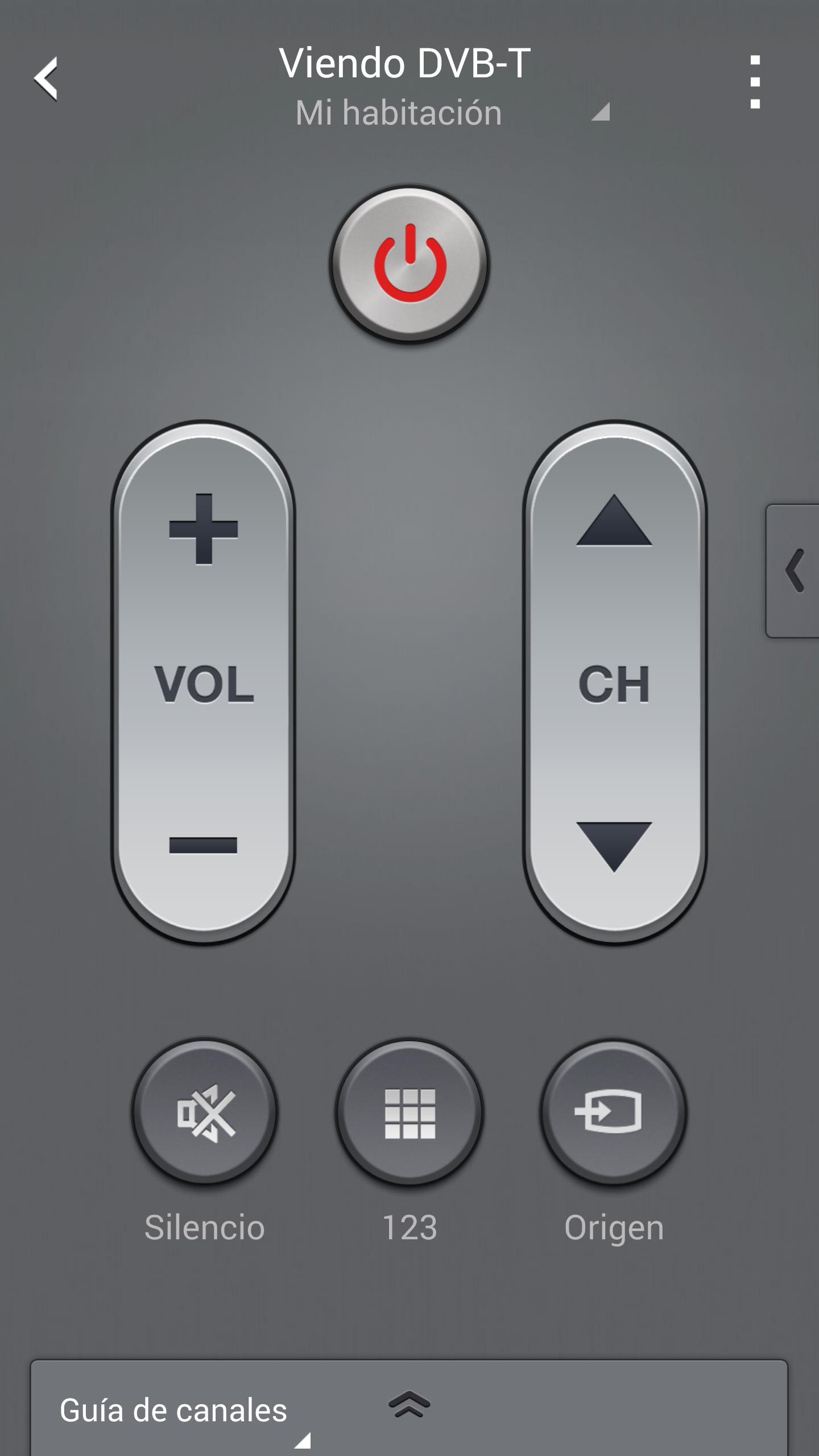Screen dimensions: 819x1456
Task: Switch to the next channel up
Action: (614, 522)
